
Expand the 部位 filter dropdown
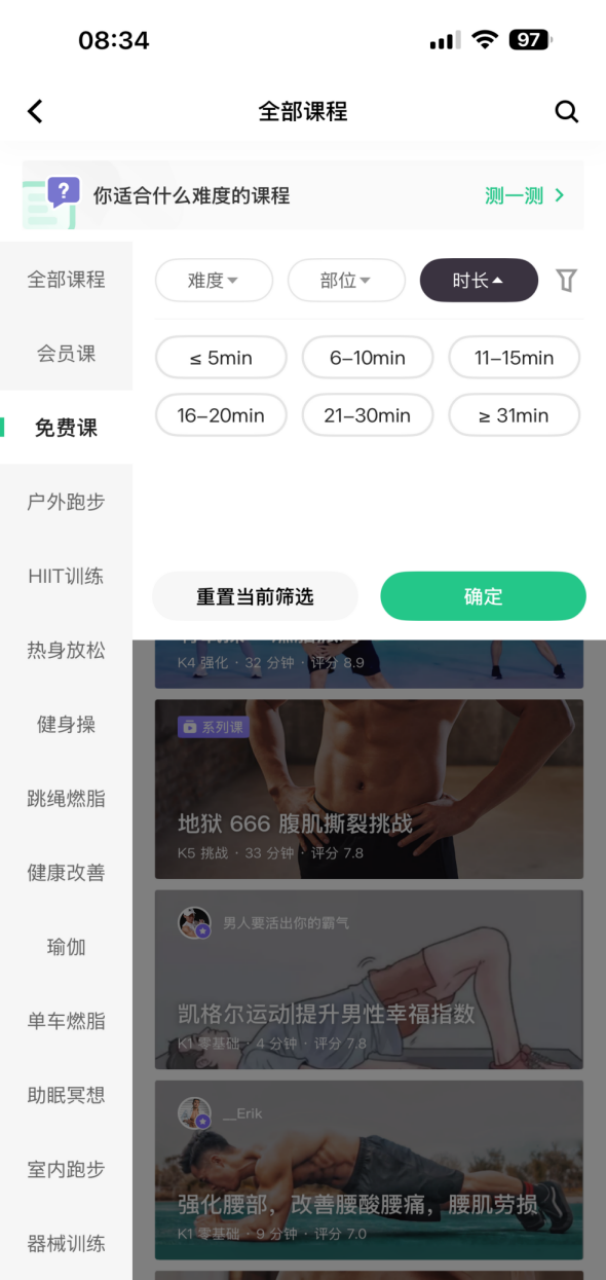click(346, 281)
